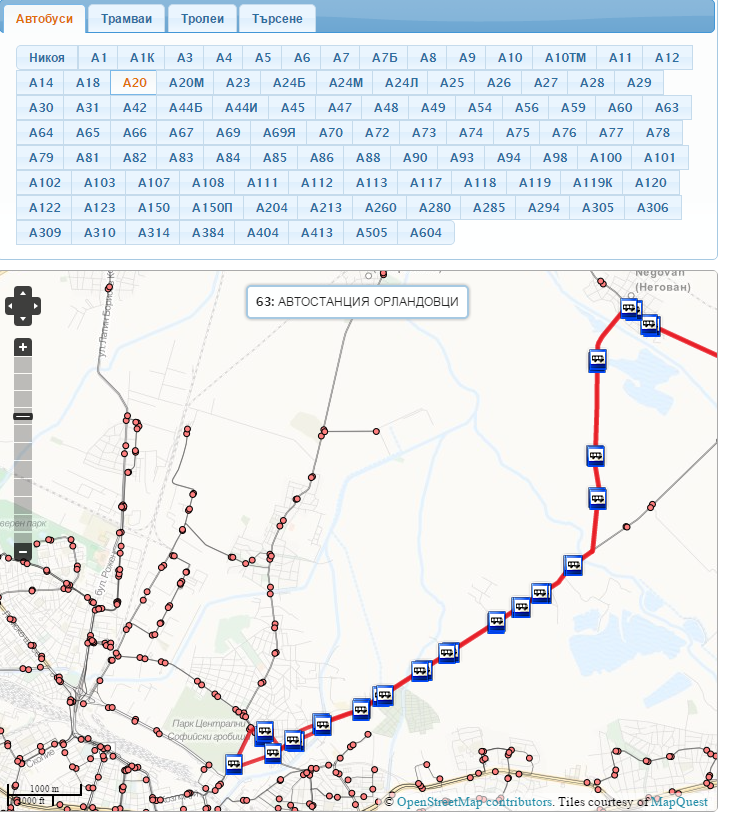Choose bus line А119К
Screen dimensions: 731x818
coord(592,183)
